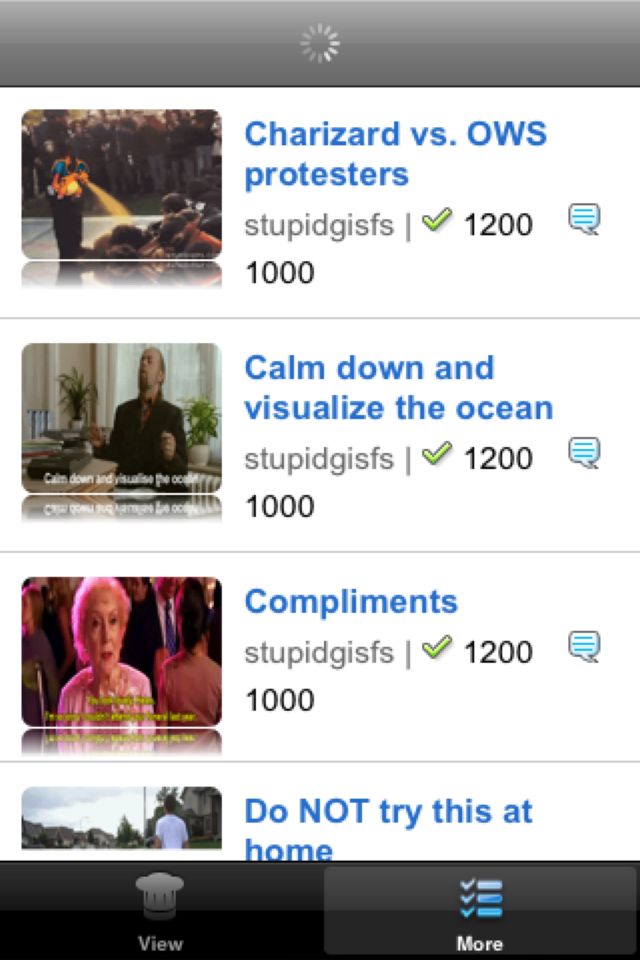View comments on Calm down and visualize the ocean

pyautogui.click(x=584, y=453)
